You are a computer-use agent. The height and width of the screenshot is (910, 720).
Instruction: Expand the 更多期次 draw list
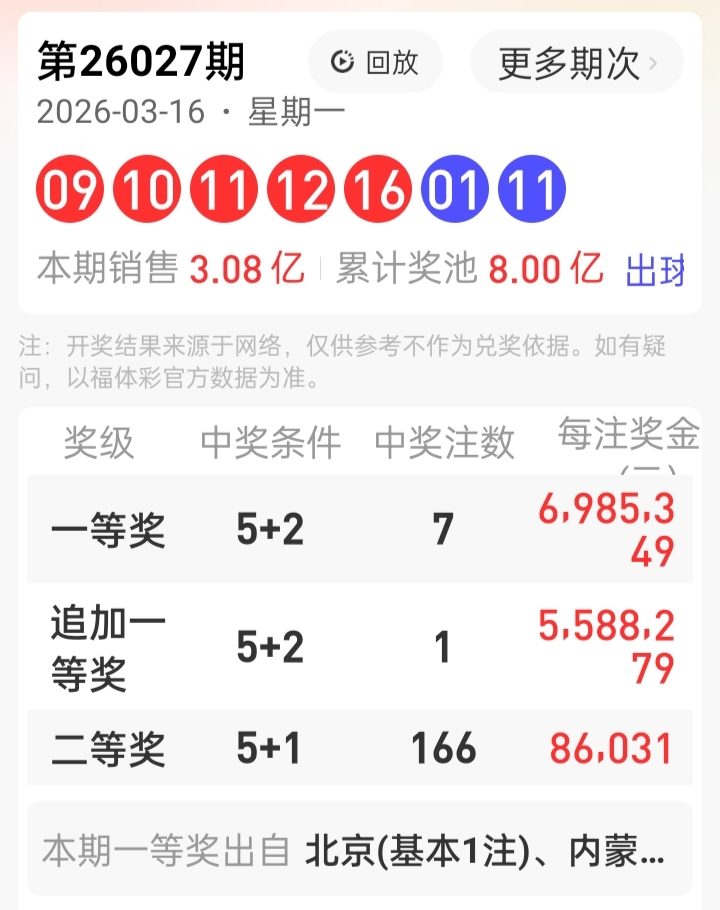(567, 62)
